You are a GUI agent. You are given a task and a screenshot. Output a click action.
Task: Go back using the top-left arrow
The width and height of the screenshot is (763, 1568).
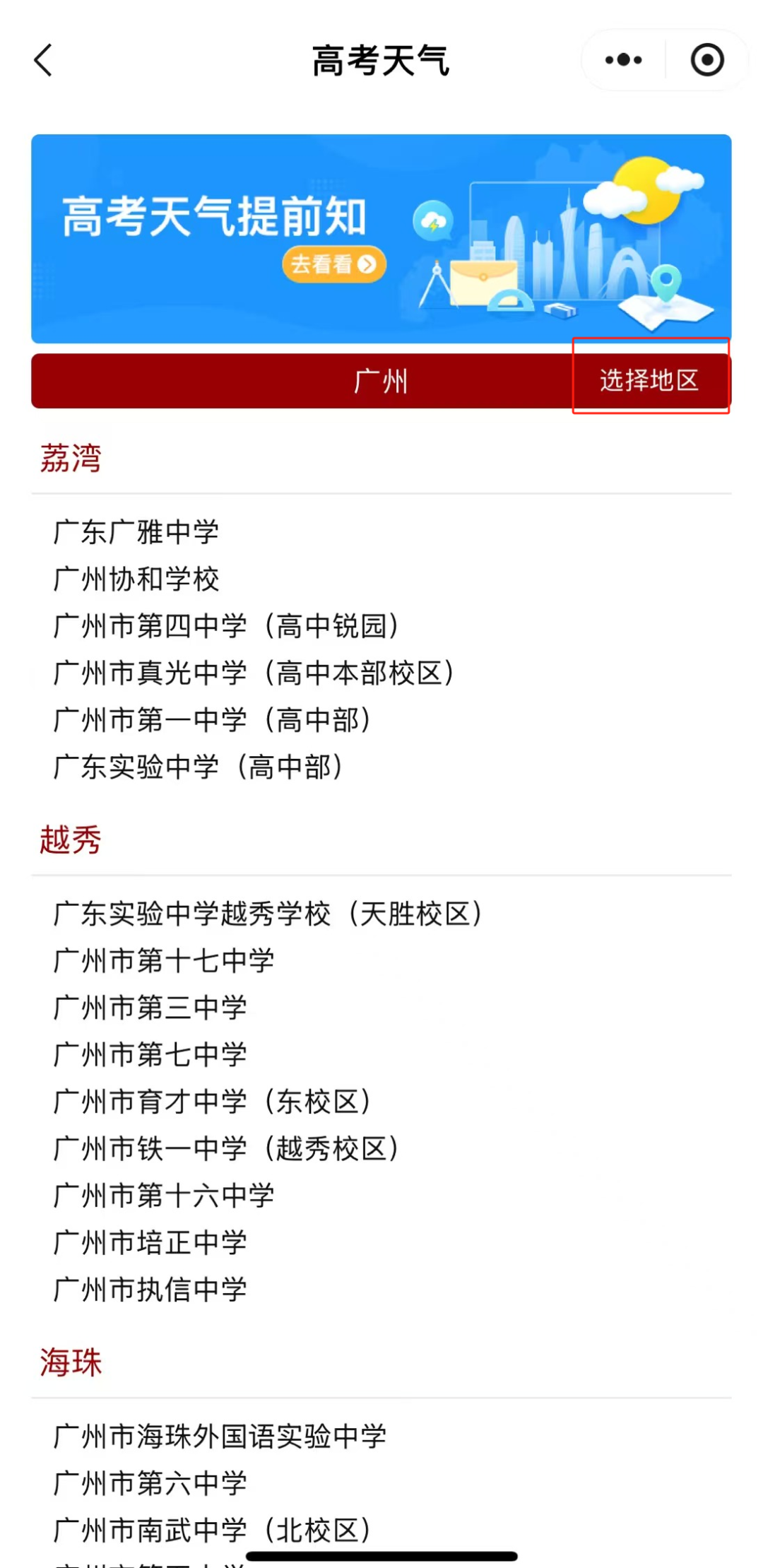pos(43,60)
